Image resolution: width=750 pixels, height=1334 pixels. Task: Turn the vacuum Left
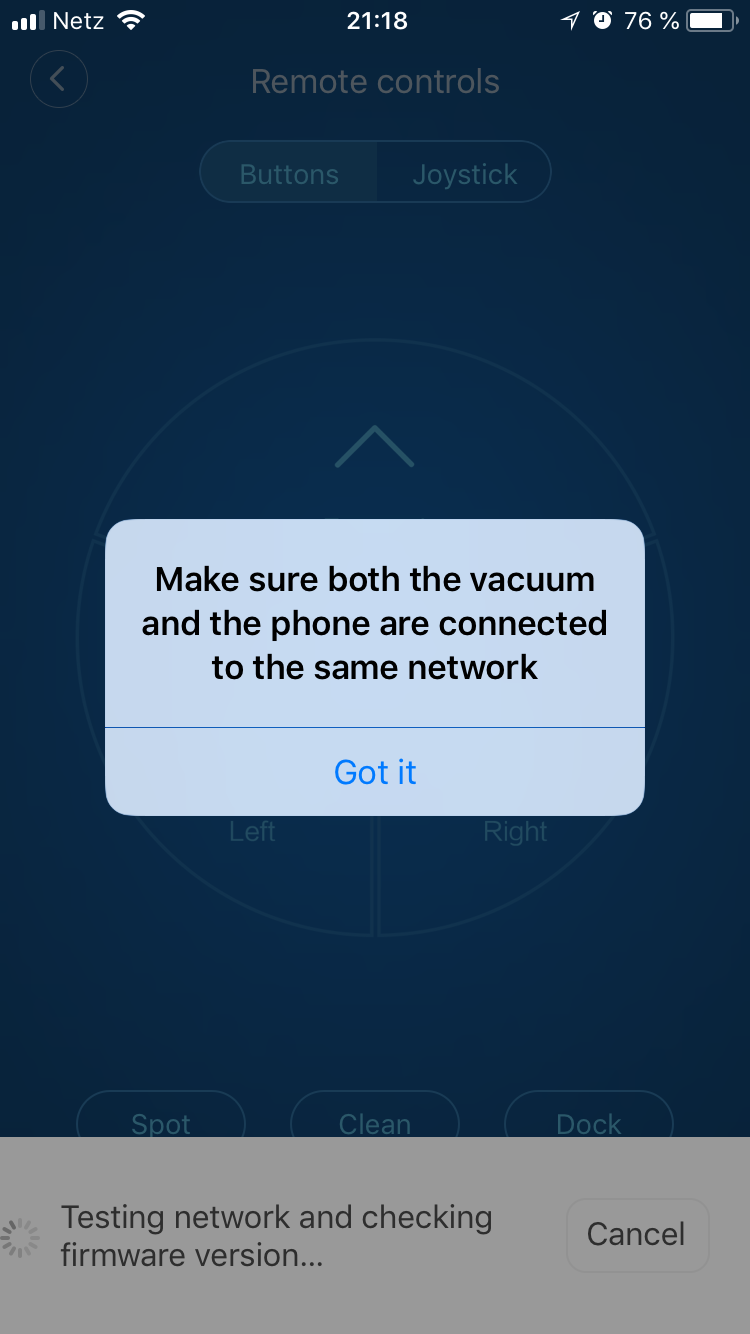tap(252, 831)
